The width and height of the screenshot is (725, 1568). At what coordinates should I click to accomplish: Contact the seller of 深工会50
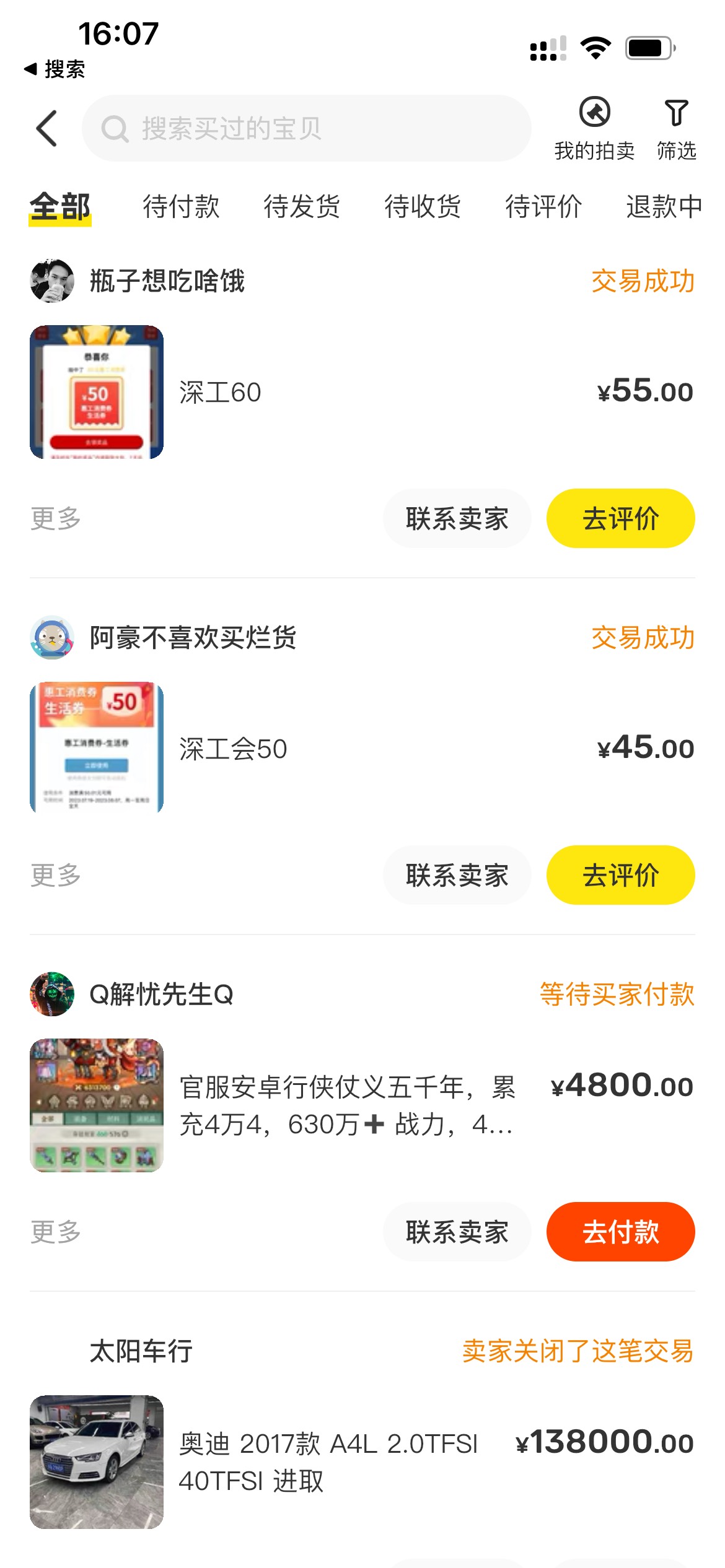[457, 876]
